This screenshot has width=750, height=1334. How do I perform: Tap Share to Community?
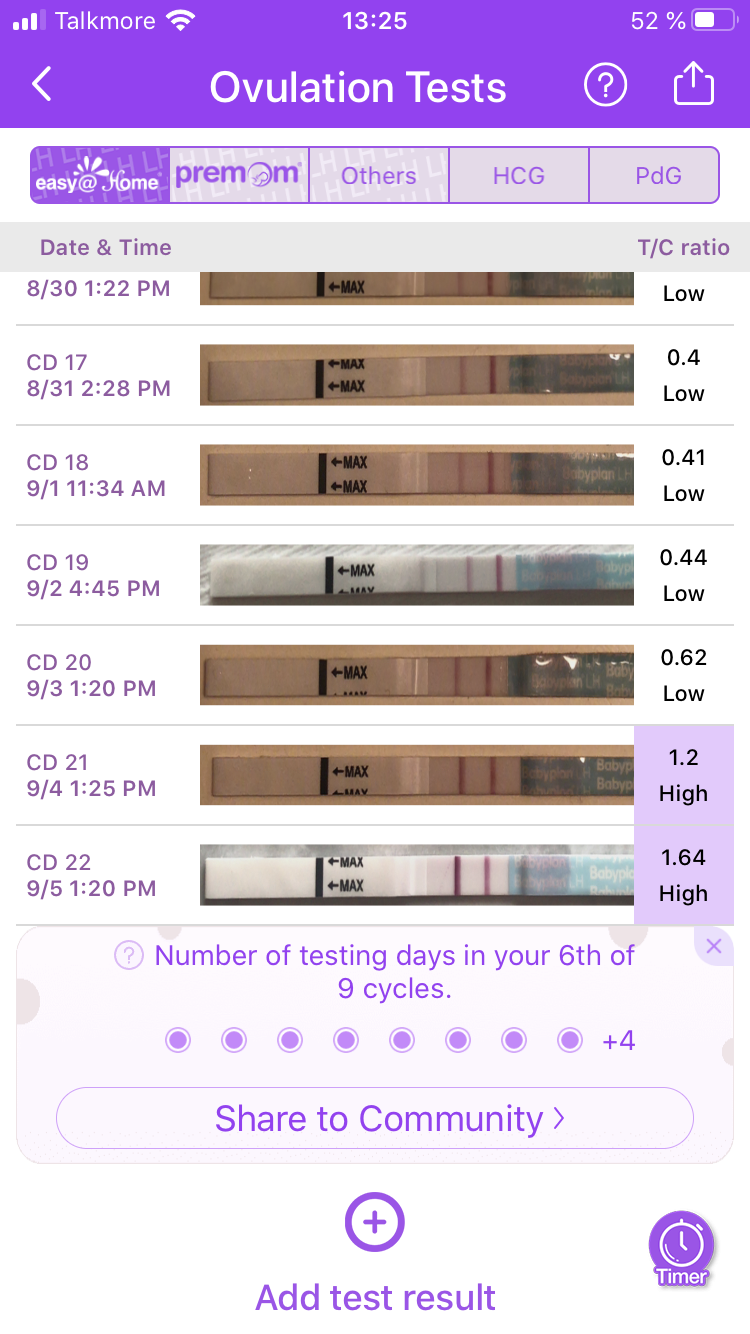click(375, 1118)
